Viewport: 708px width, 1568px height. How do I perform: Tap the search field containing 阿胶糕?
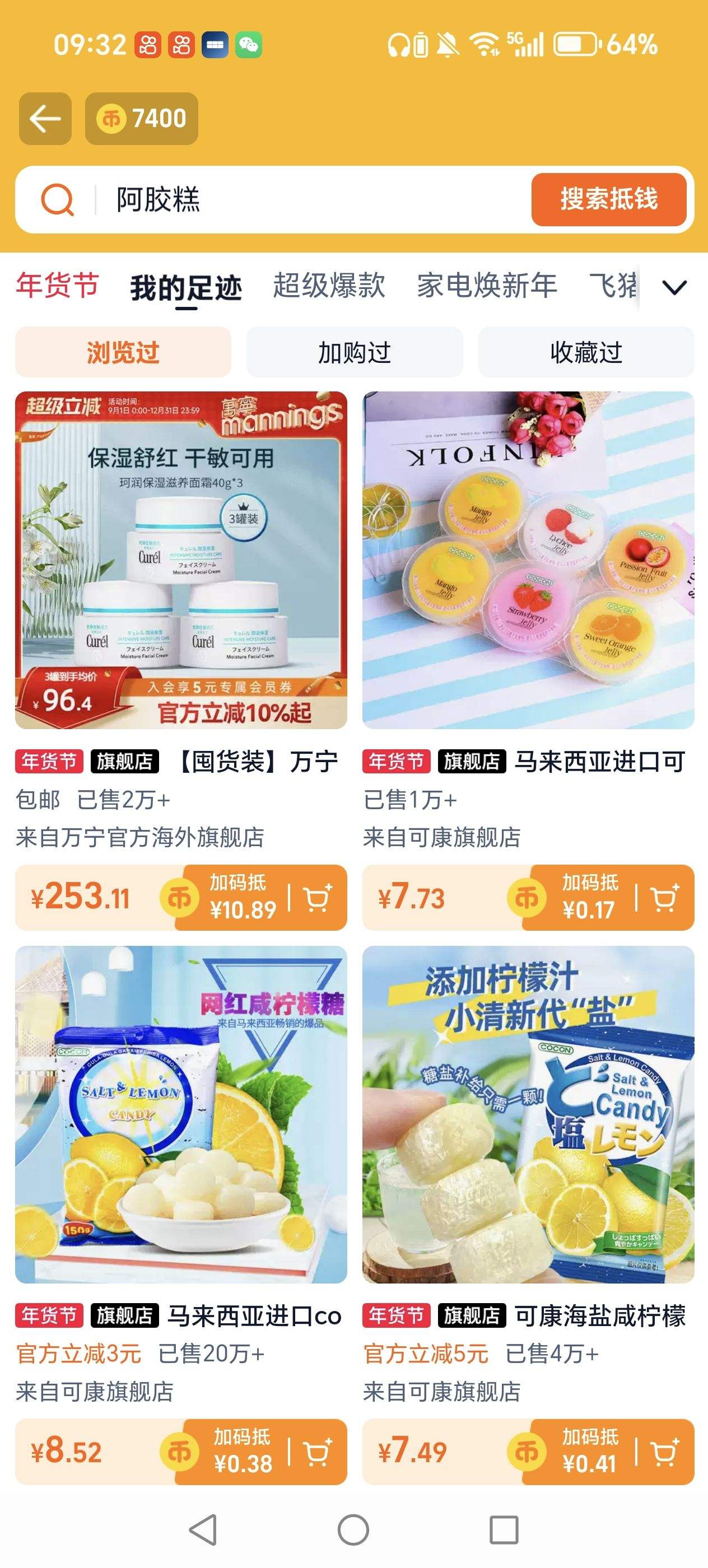[274, 201]
